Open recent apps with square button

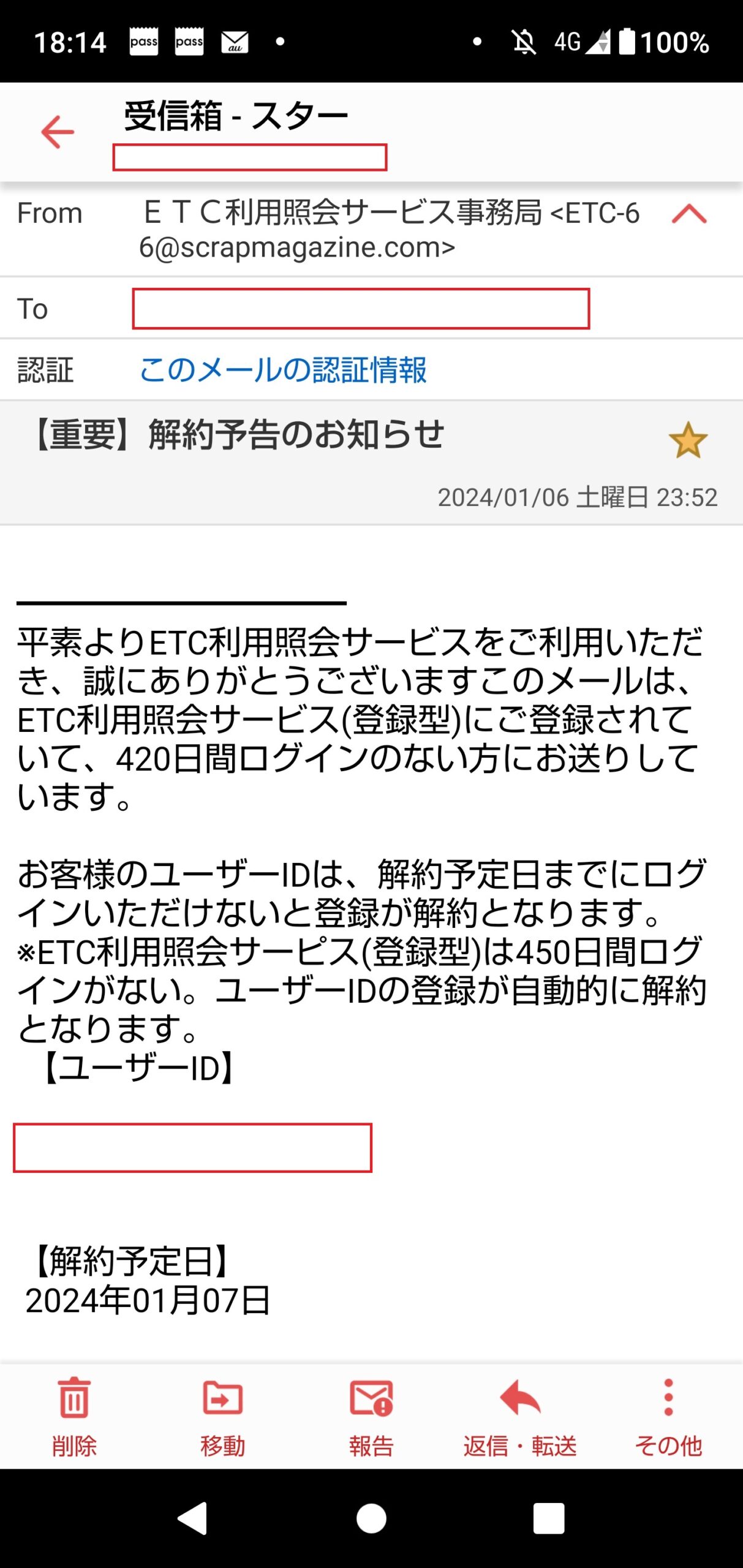coord(548,1518)
